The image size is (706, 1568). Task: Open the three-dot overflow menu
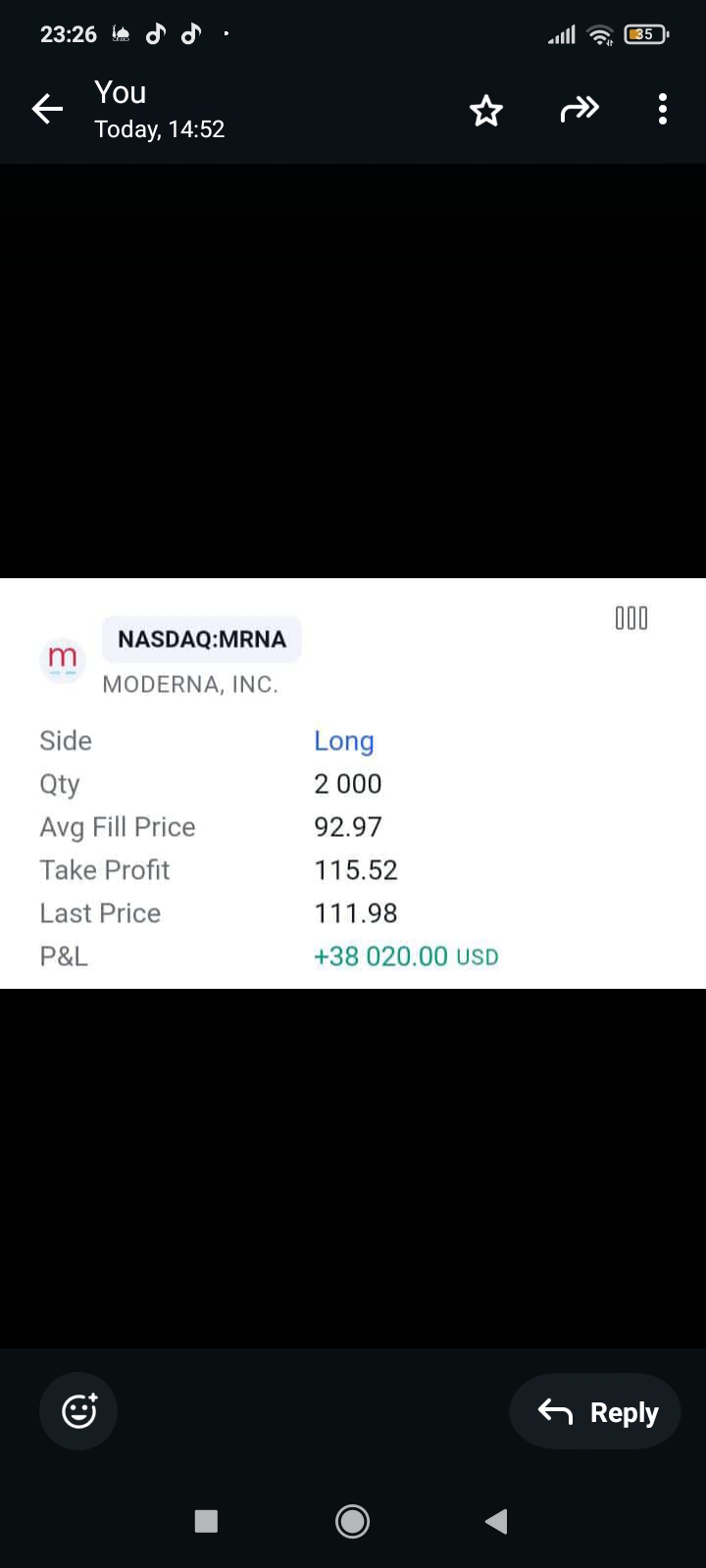coord(662,109)
